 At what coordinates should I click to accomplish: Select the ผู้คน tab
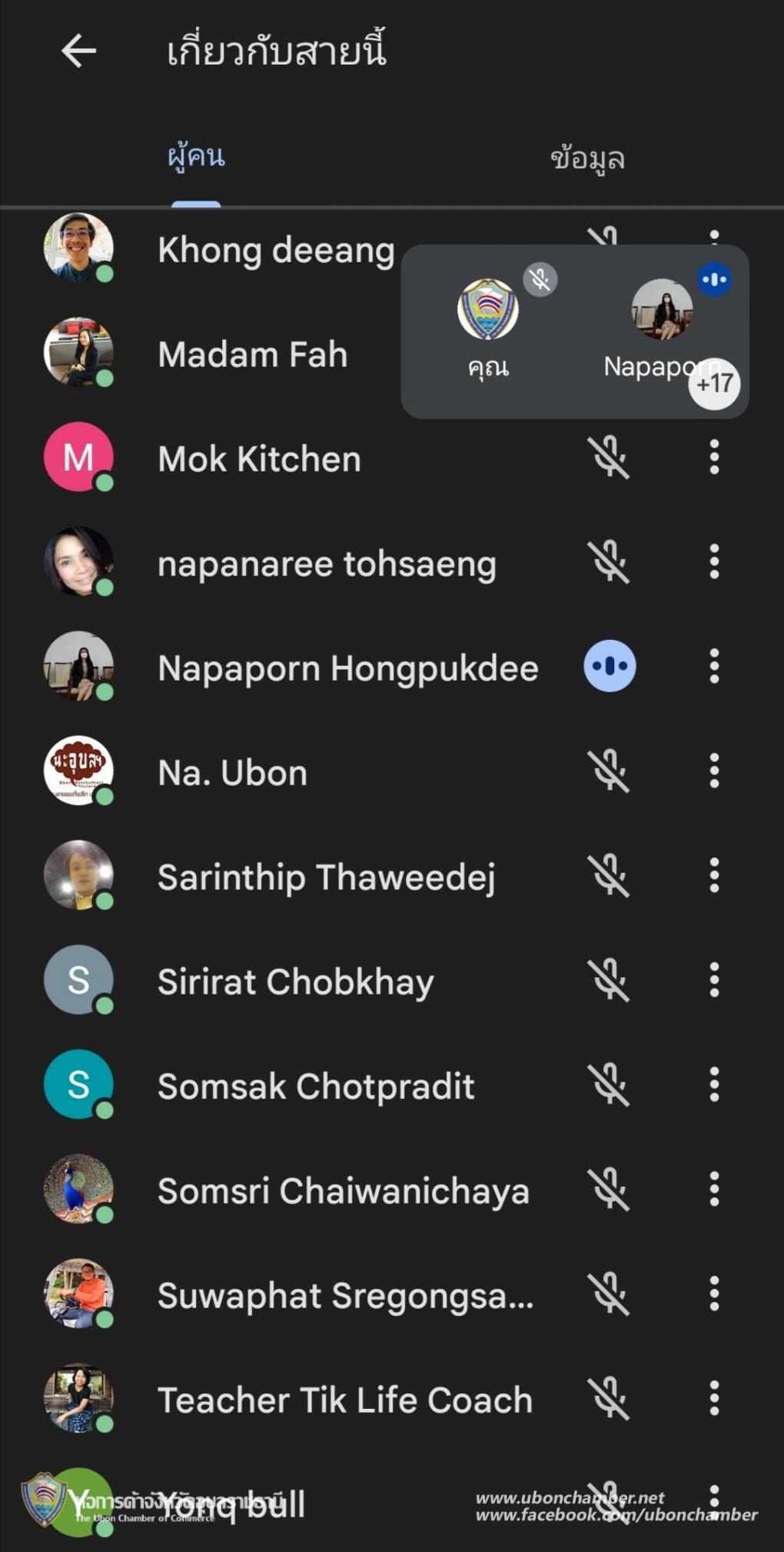(x=196, y=157)
